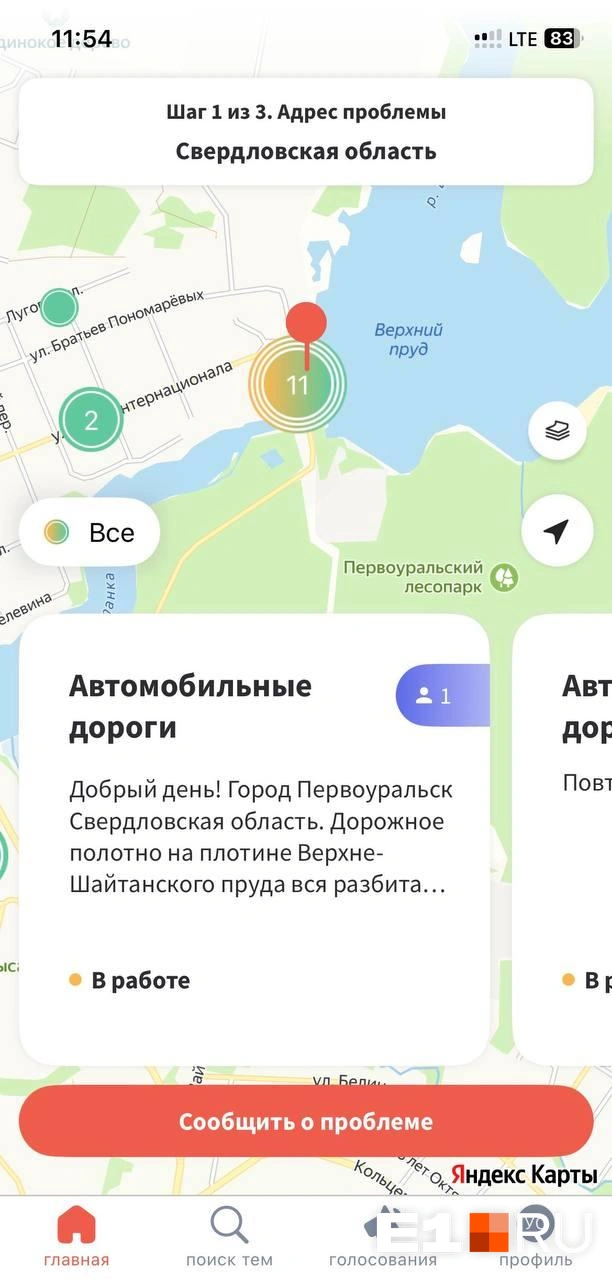Open the 'Все' filter chip
Screen dimensions: 612x1279
[90, 532]
